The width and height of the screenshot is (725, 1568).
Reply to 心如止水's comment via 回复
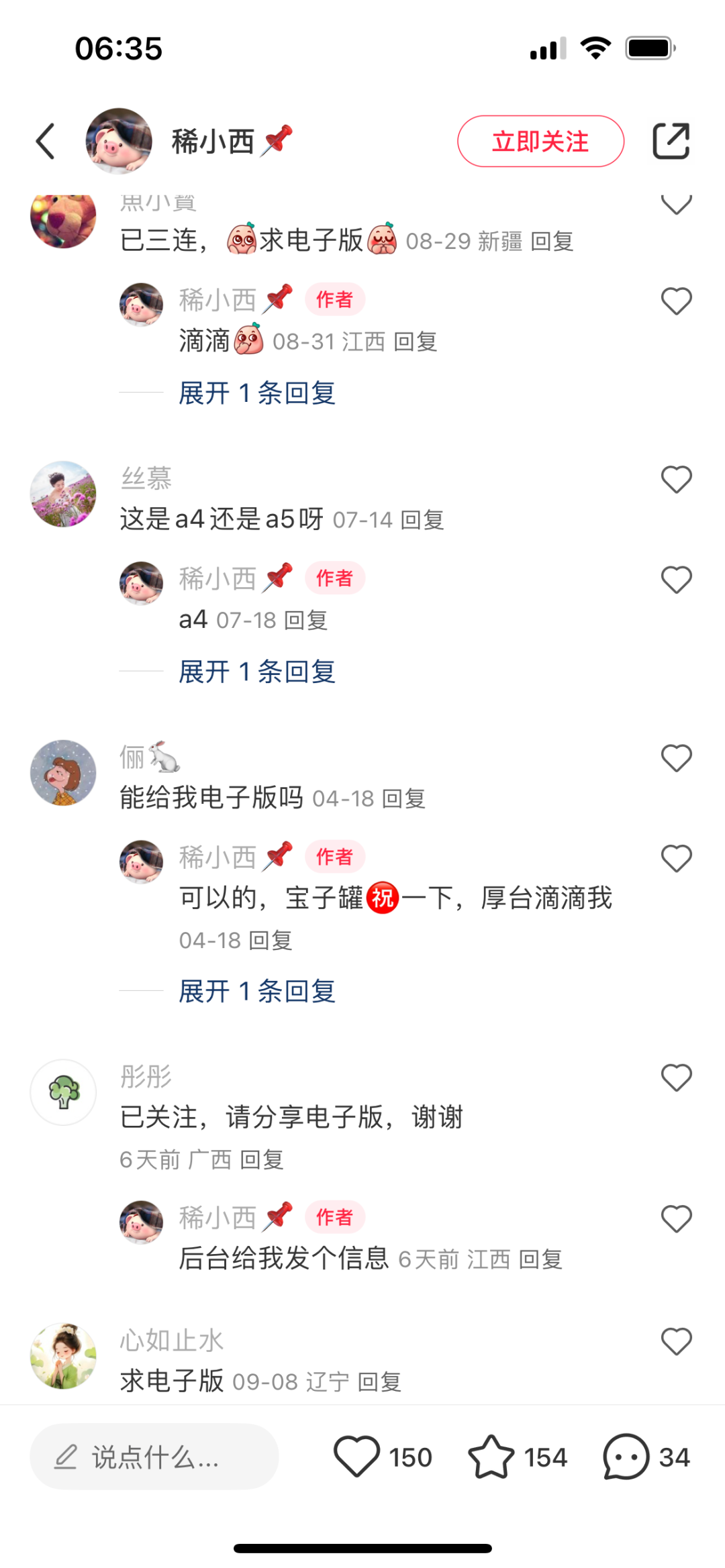coord(379,1382)
